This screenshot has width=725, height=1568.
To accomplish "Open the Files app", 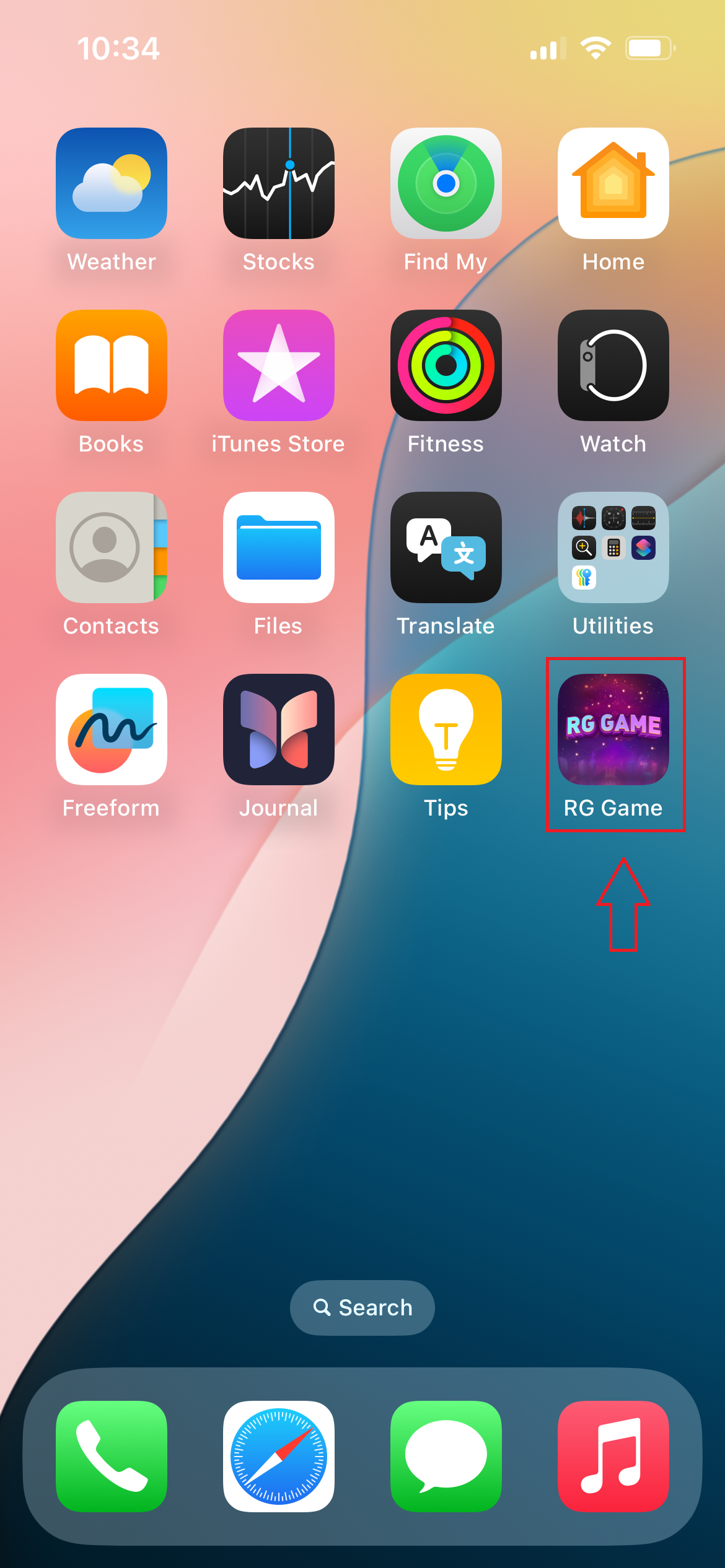I will tap(279, 547).
